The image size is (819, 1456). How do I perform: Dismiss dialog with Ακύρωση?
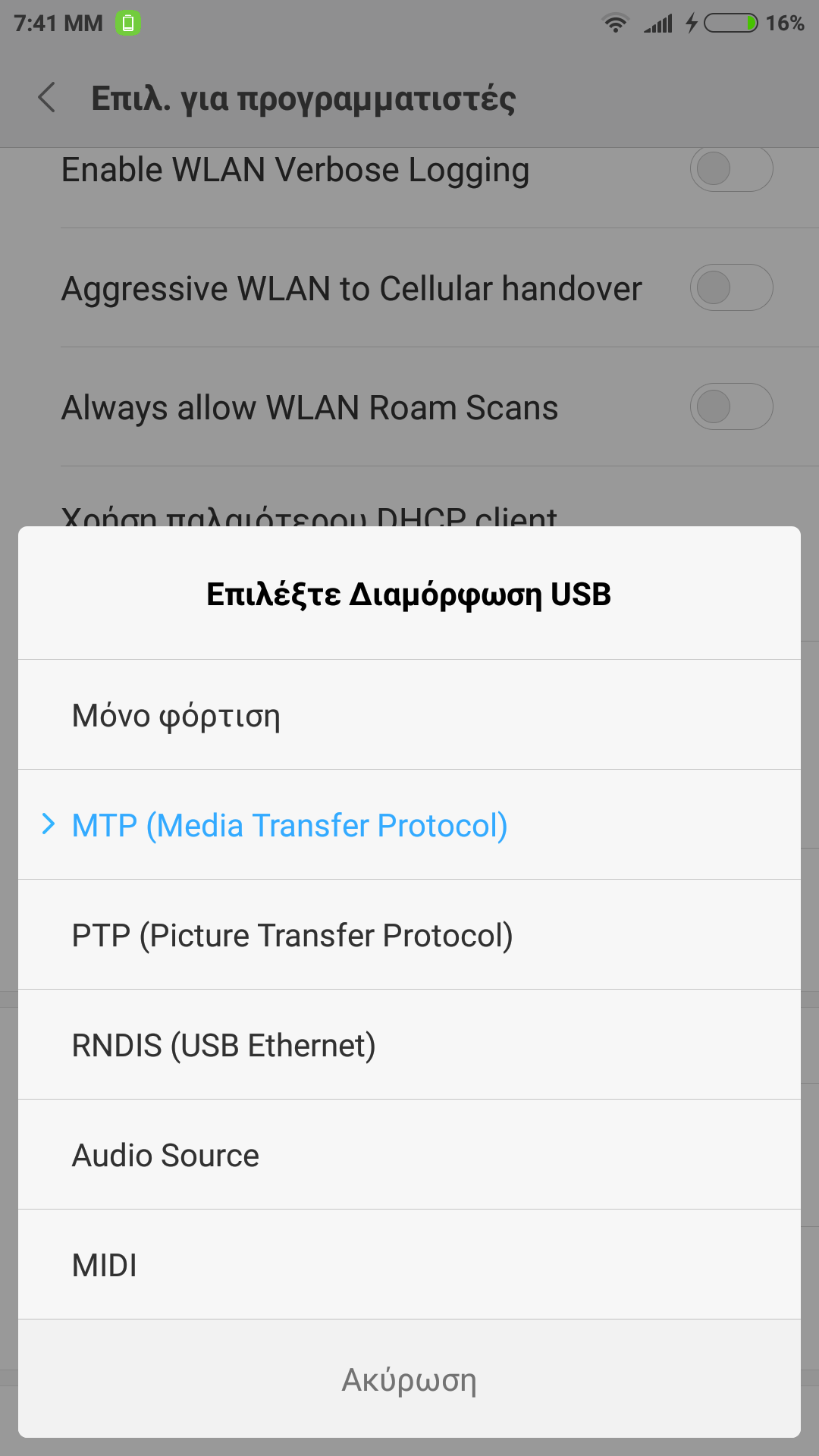pos(409,1379)
